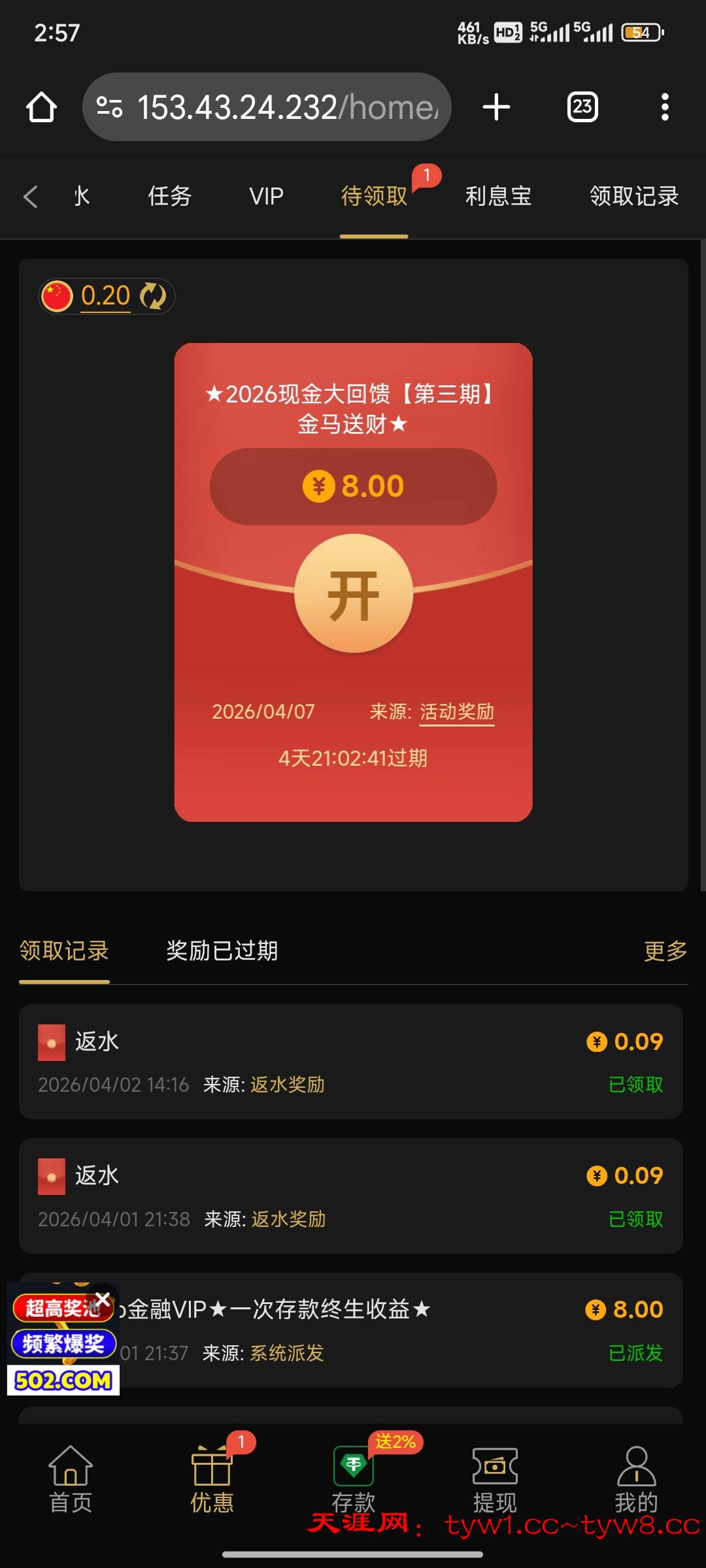Open a new browser tab
The width and height of the screenshot is (706, 1568).
click(496, 106)
